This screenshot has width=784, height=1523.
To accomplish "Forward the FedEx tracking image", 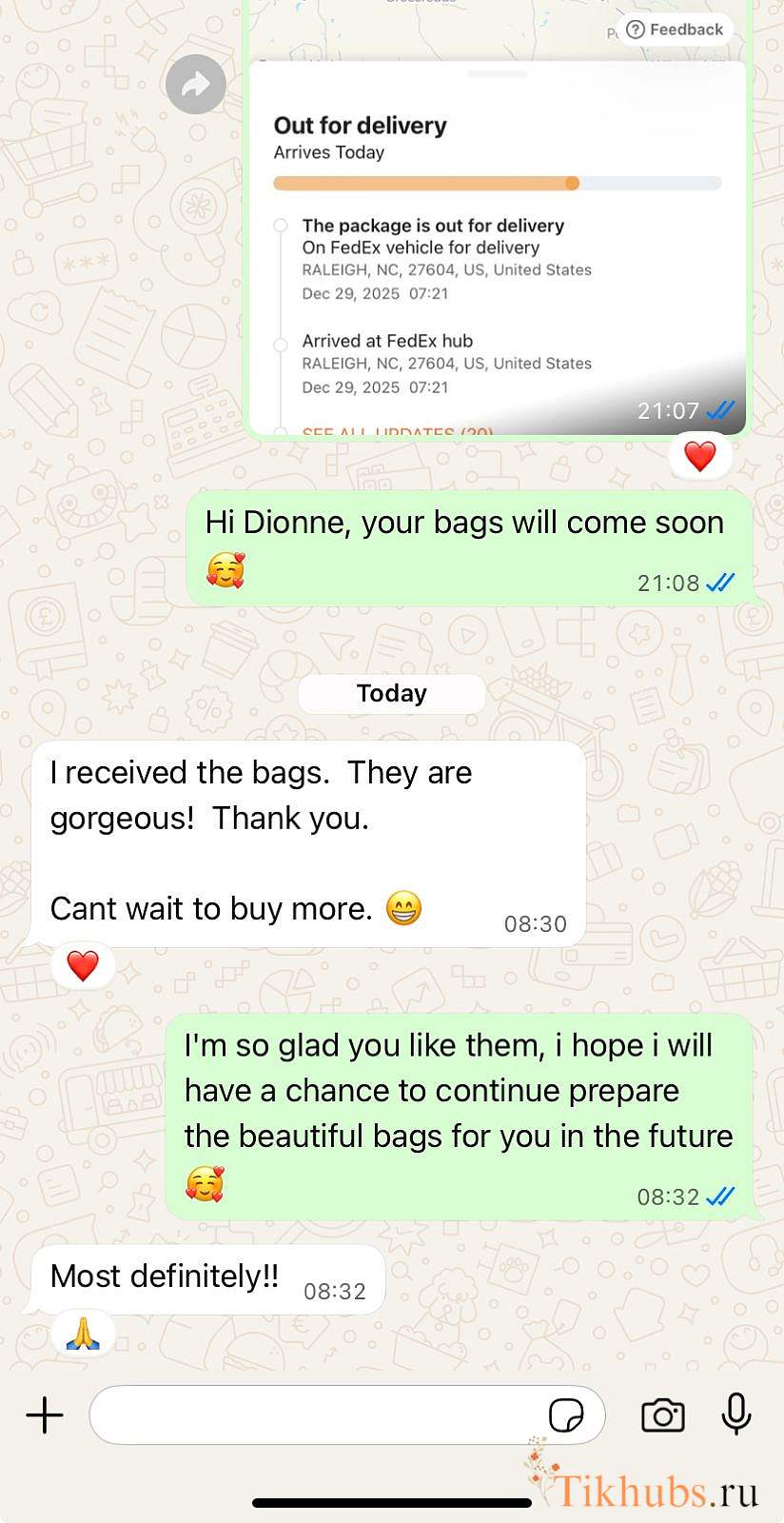I will [x=196, y=85].
